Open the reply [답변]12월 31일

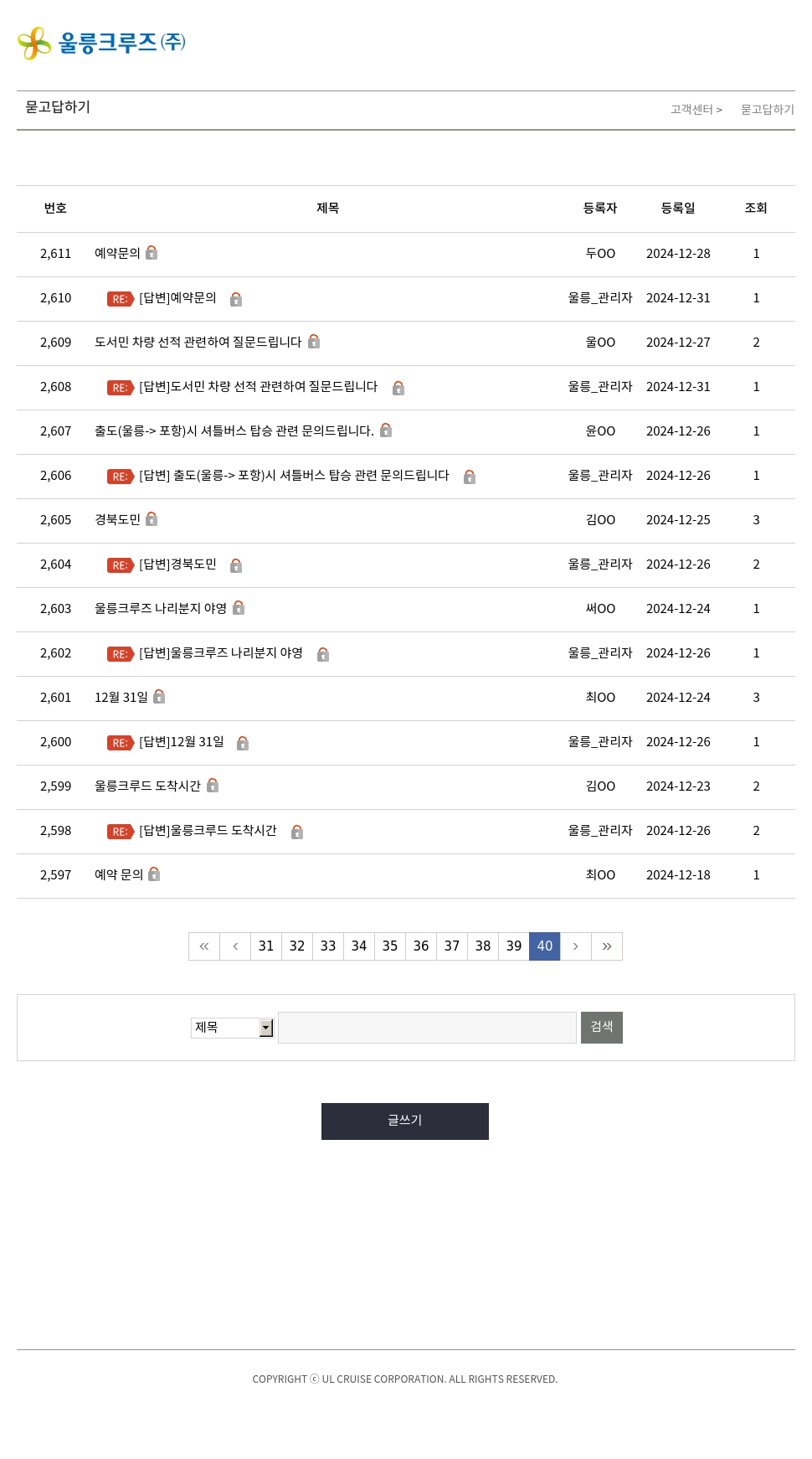[x=182, y=742]
